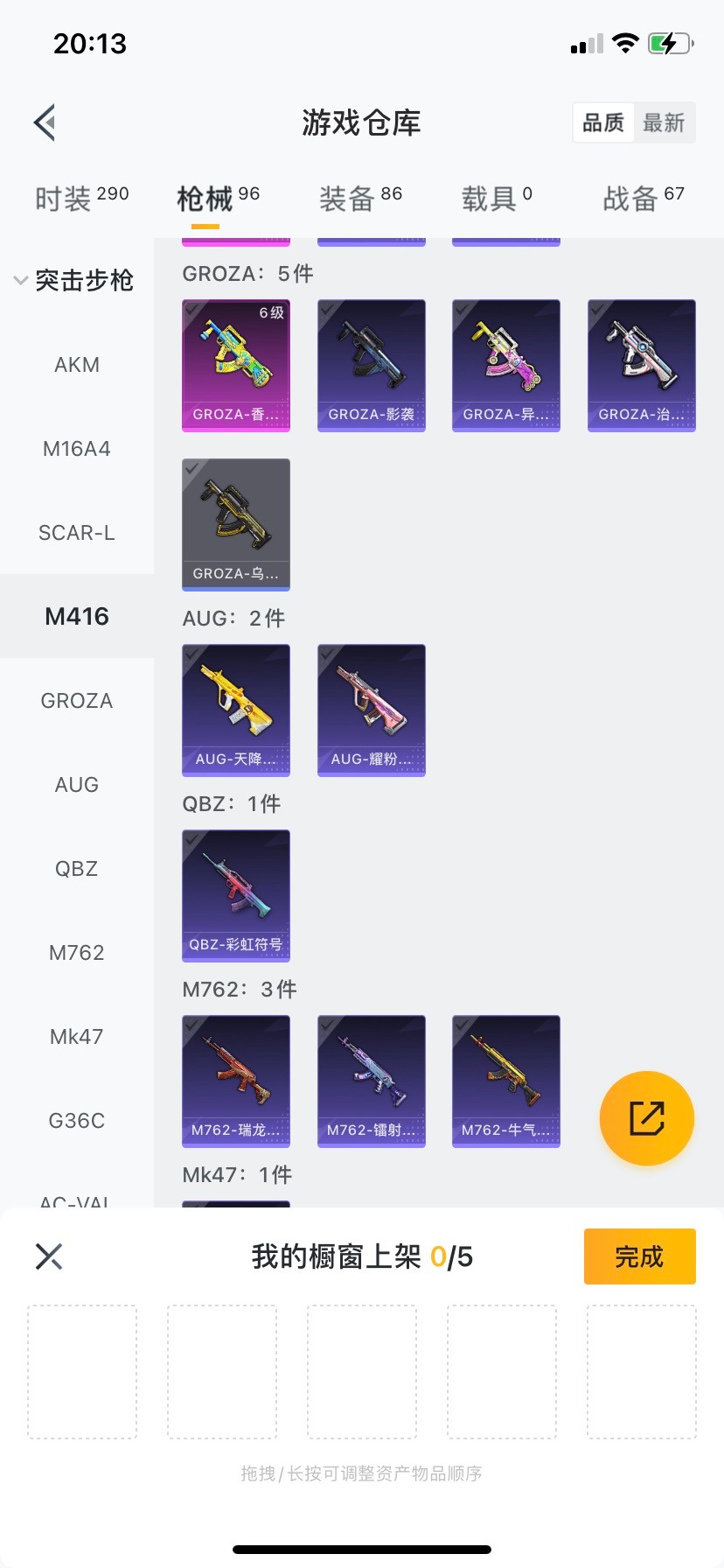Select SCAR-L in the sidebar

77,533
